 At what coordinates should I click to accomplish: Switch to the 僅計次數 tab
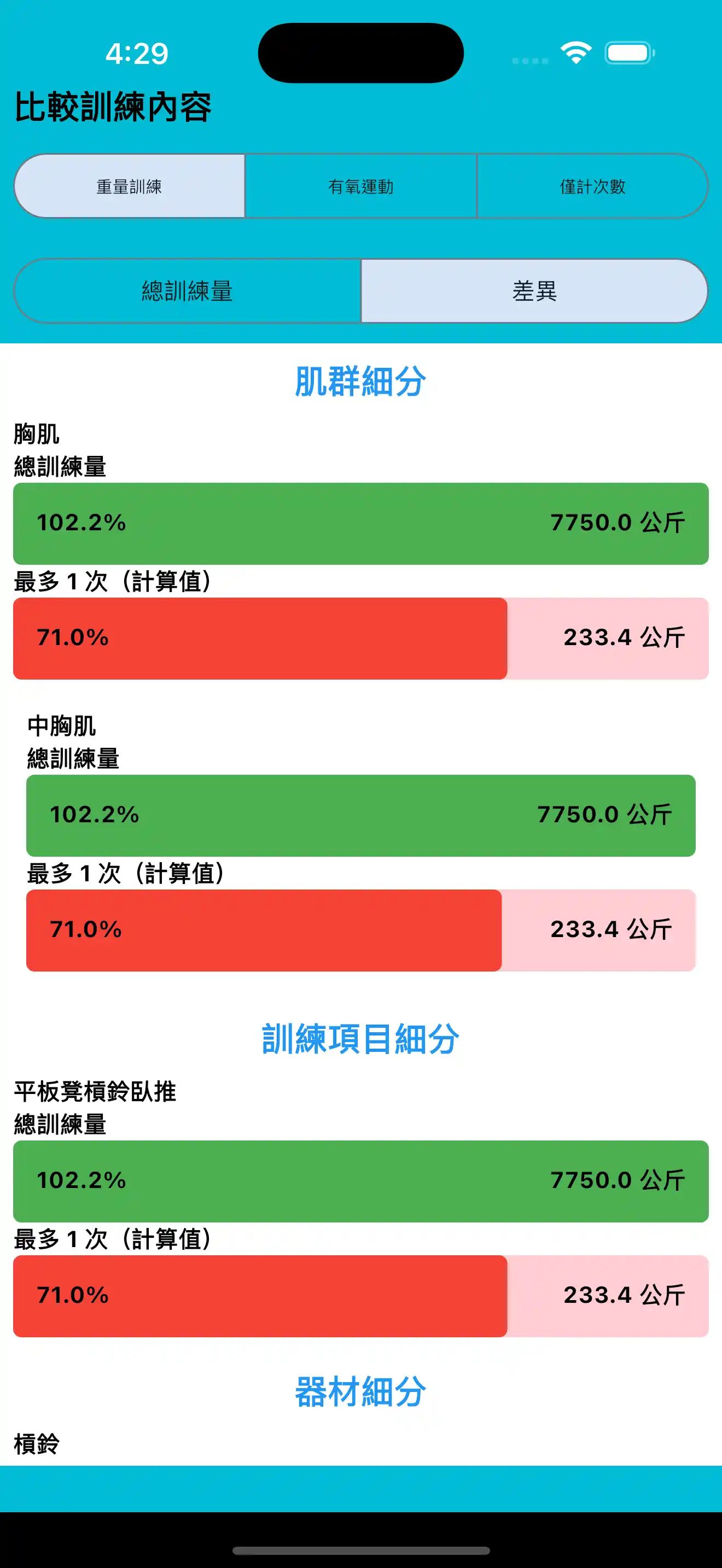click(591, 186)
